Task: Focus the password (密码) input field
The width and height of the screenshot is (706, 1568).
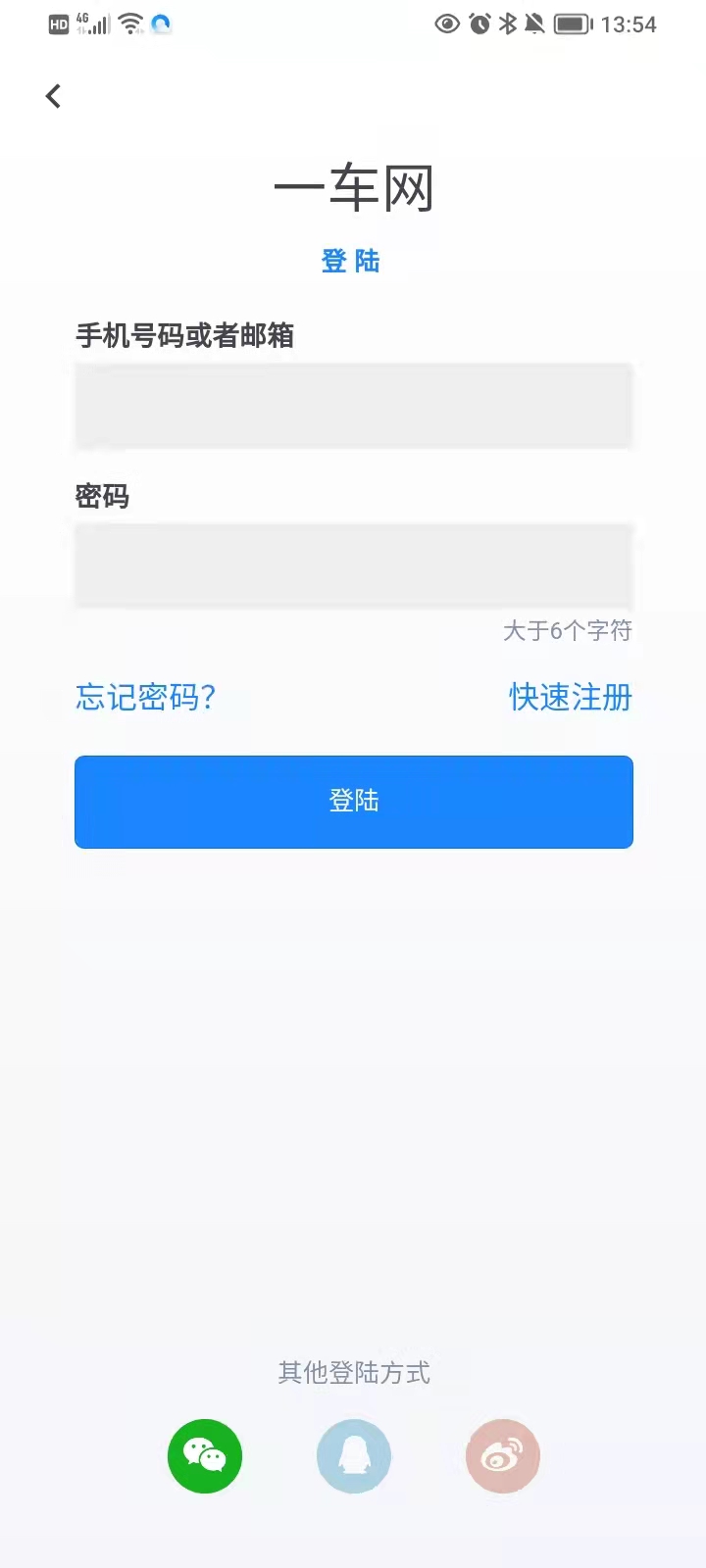Action: pyautogui.click(x=354, y=566)
